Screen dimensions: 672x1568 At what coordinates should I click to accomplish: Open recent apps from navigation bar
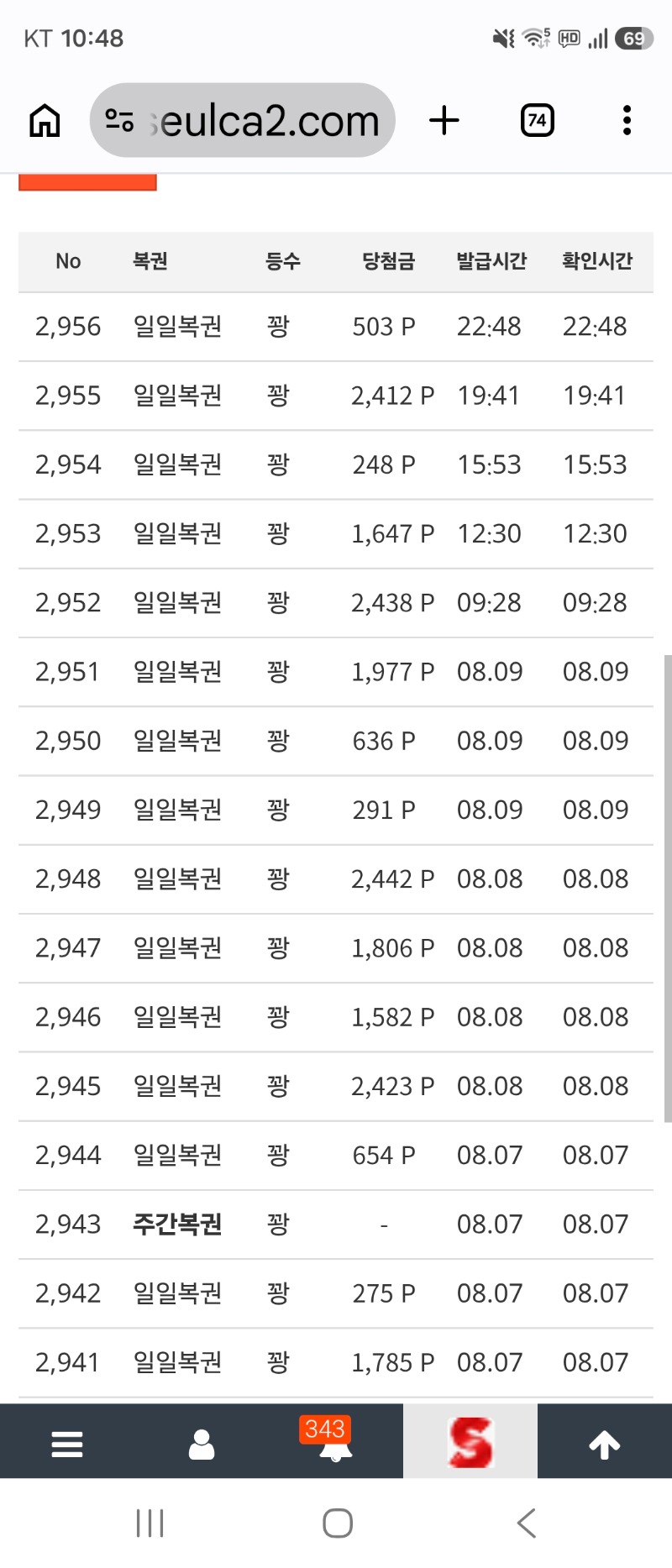[x=150, y=1523]
